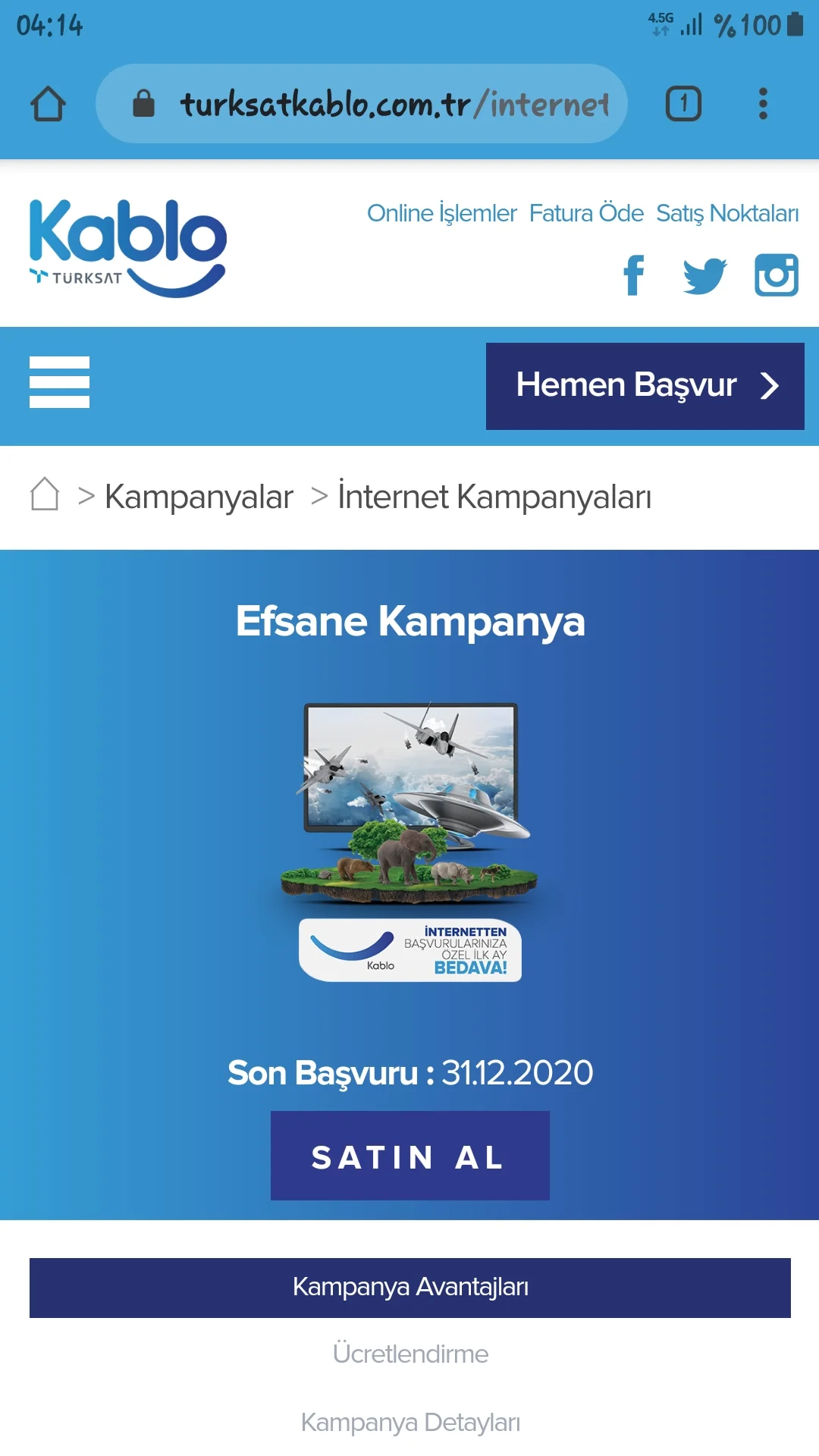Viewport: 819px width, 1456px height.
Task: Tap the breadcrumb home icon
Action: tap(45, 495)
